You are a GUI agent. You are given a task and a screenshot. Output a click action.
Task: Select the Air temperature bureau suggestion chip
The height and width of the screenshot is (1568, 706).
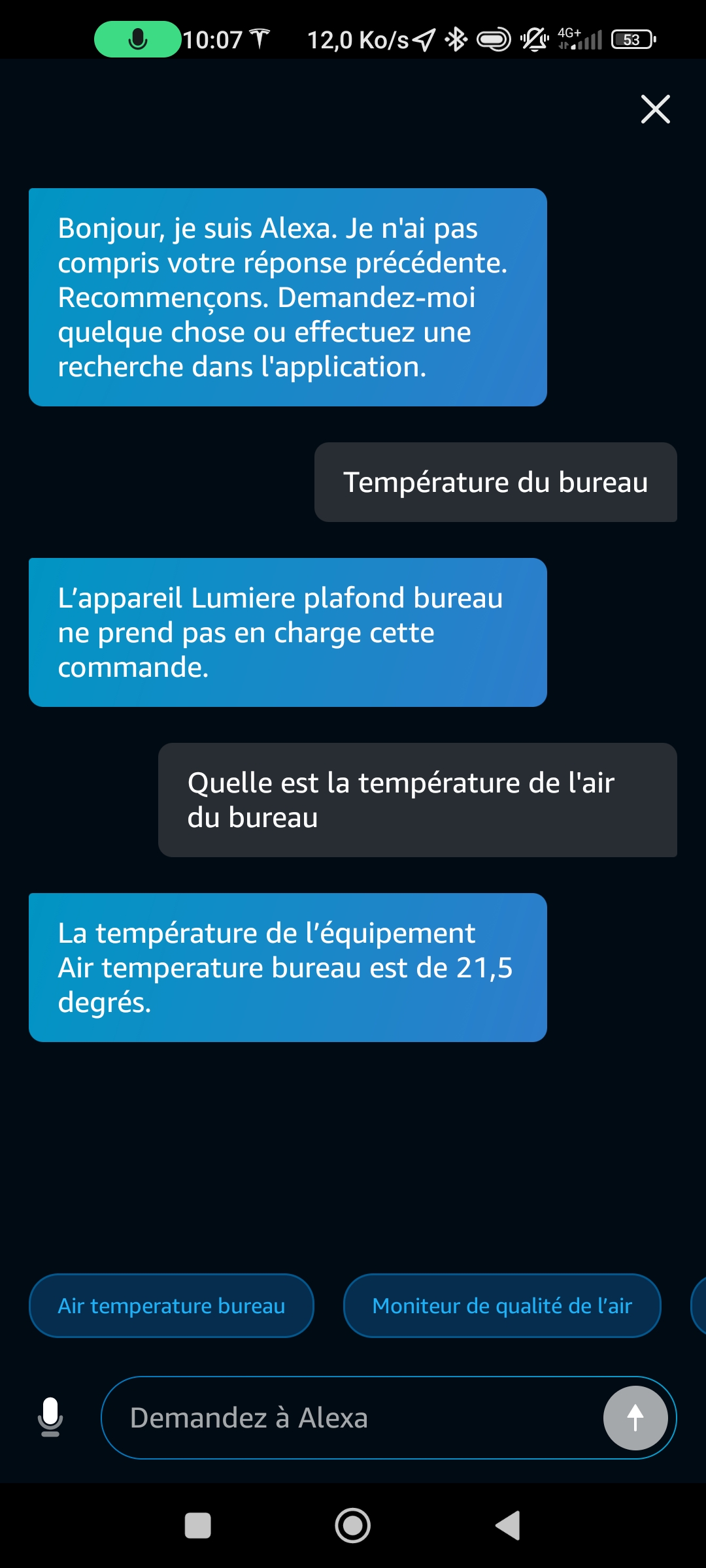point(171,1306)
